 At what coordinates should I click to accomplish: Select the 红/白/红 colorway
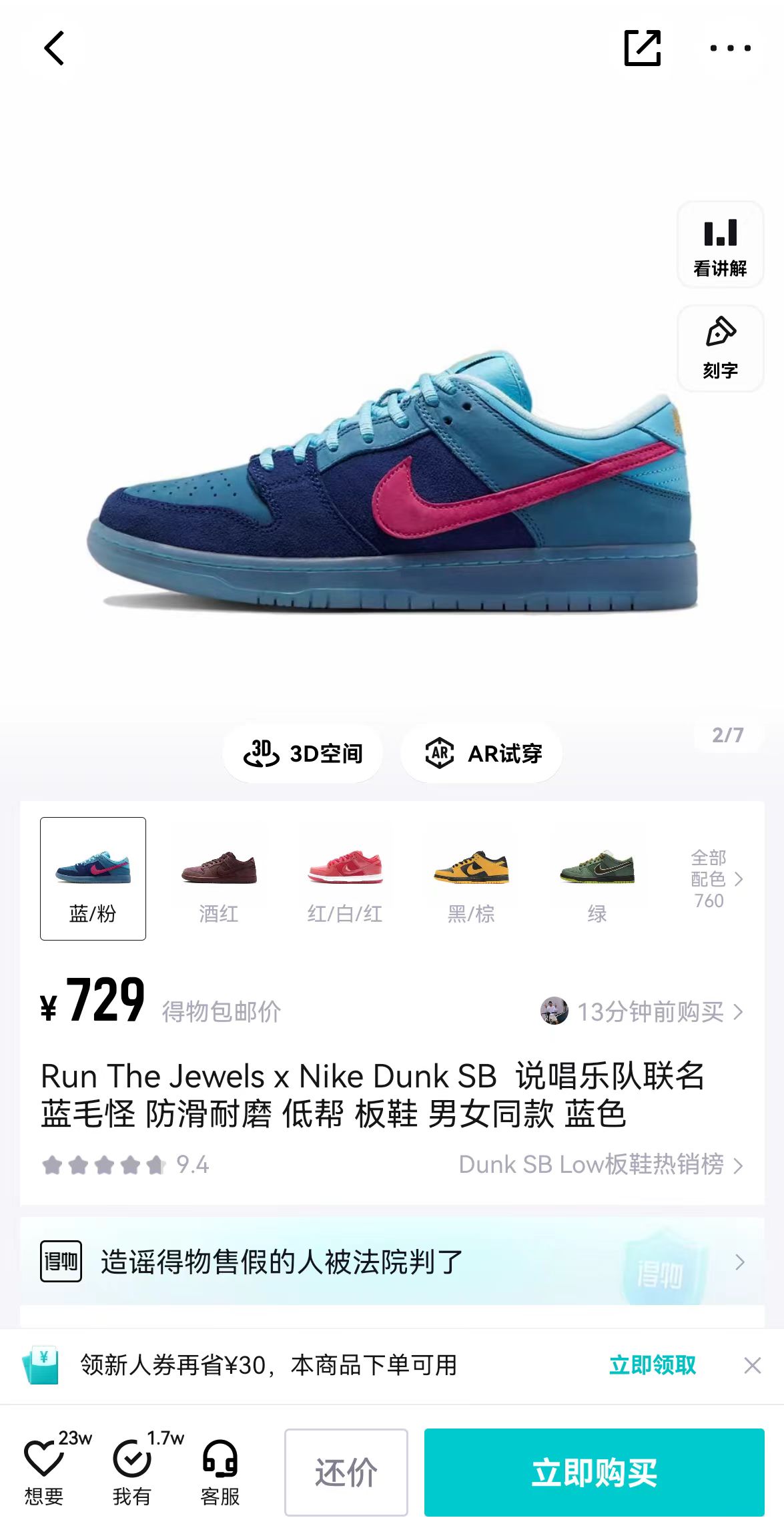(345, 878)
